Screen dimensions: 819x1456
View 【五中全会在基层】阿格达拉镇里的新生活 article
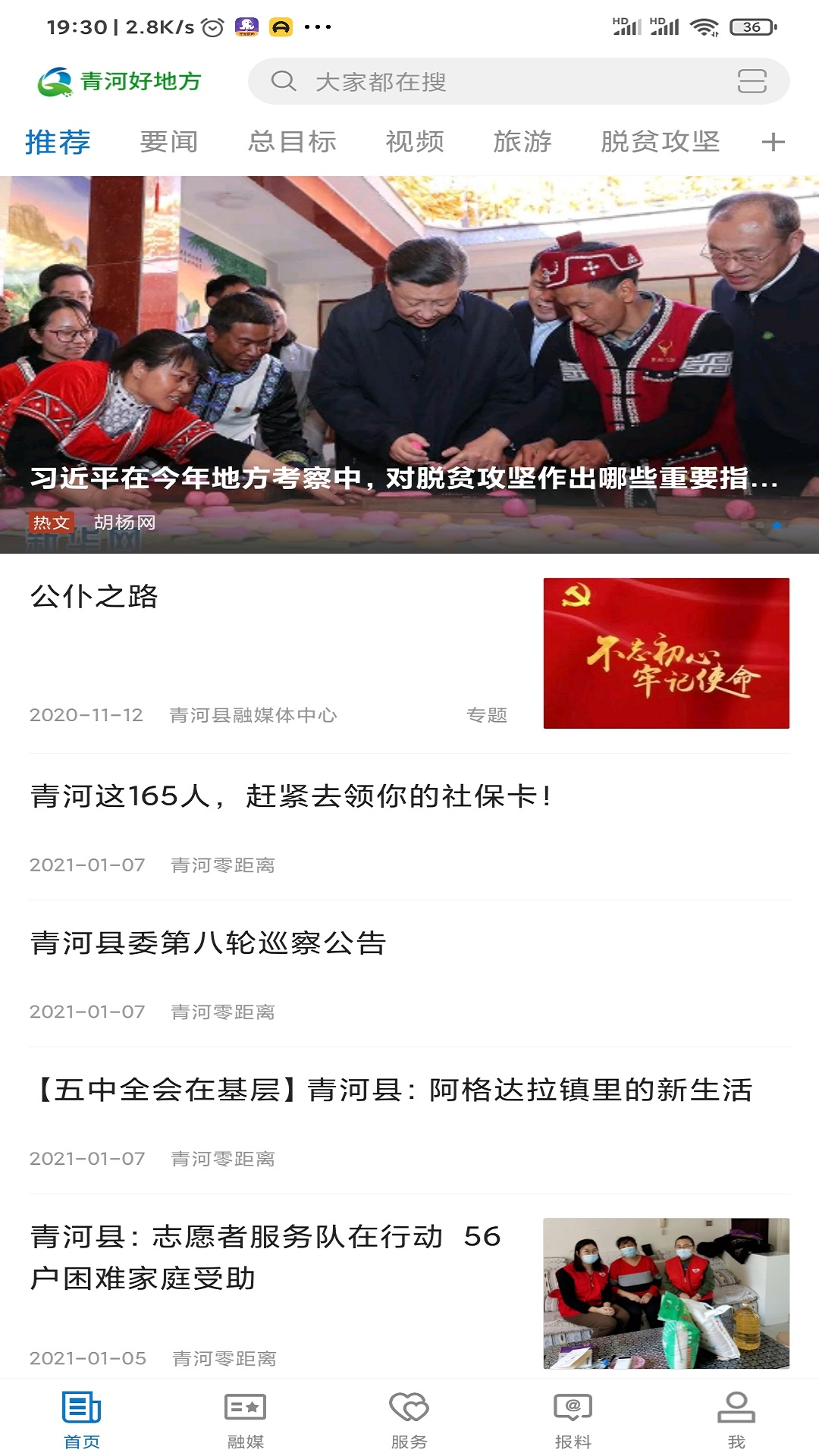point(391,1090)
